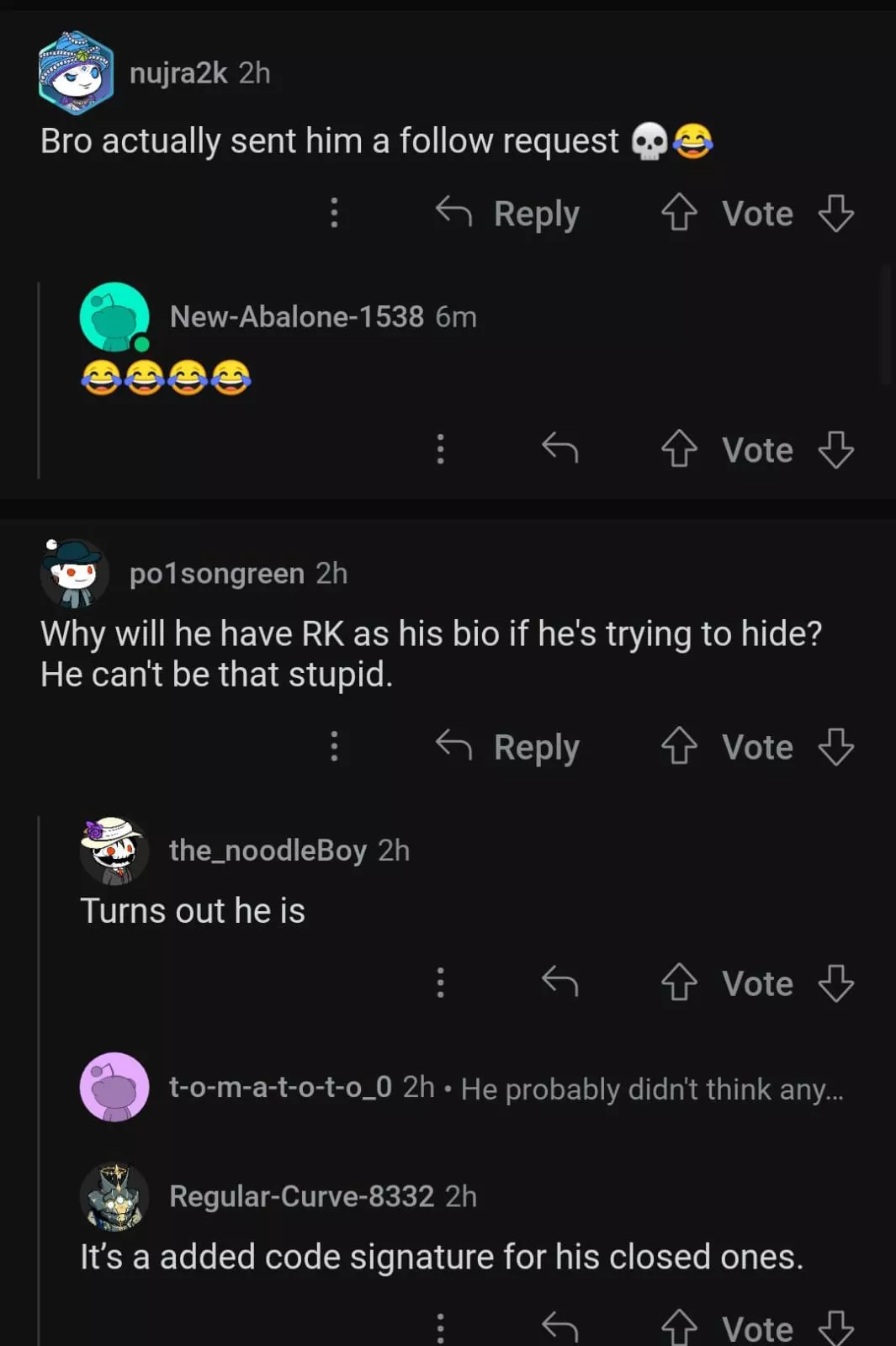Open nujra2k's profile from username

(178, 73)
